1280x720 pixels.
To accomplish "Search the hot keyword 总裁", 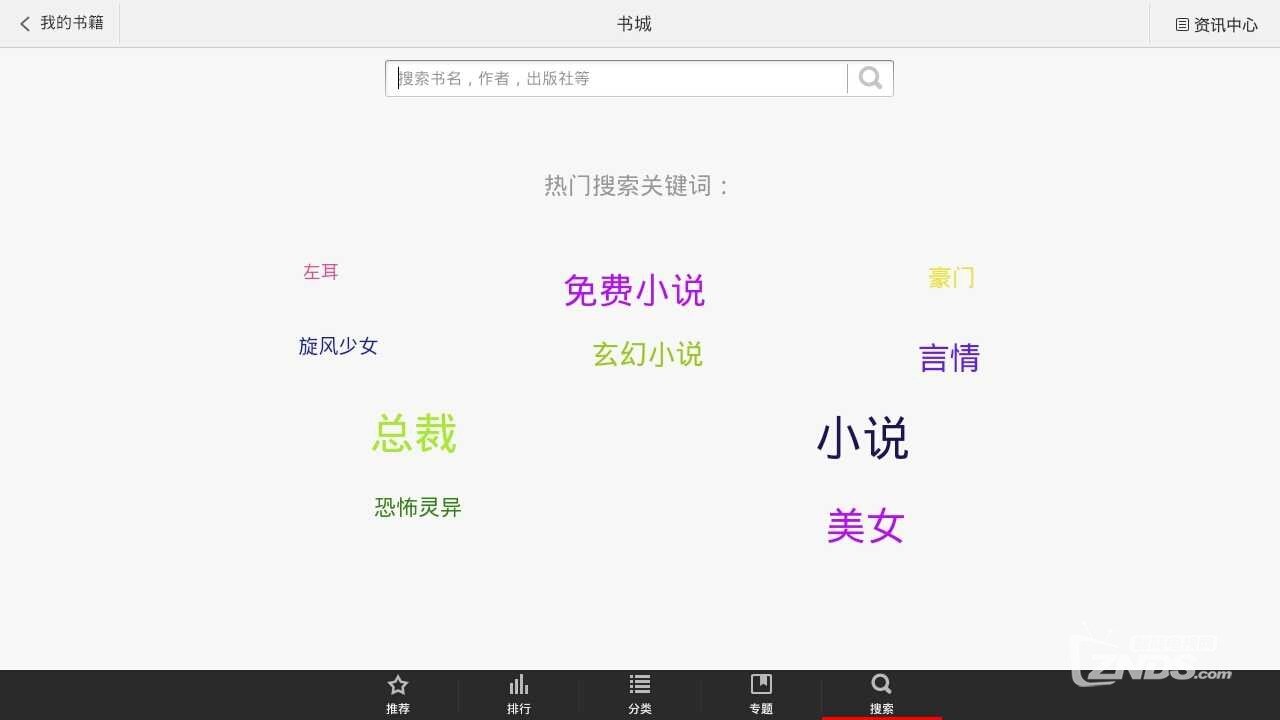I will (414, 434).
